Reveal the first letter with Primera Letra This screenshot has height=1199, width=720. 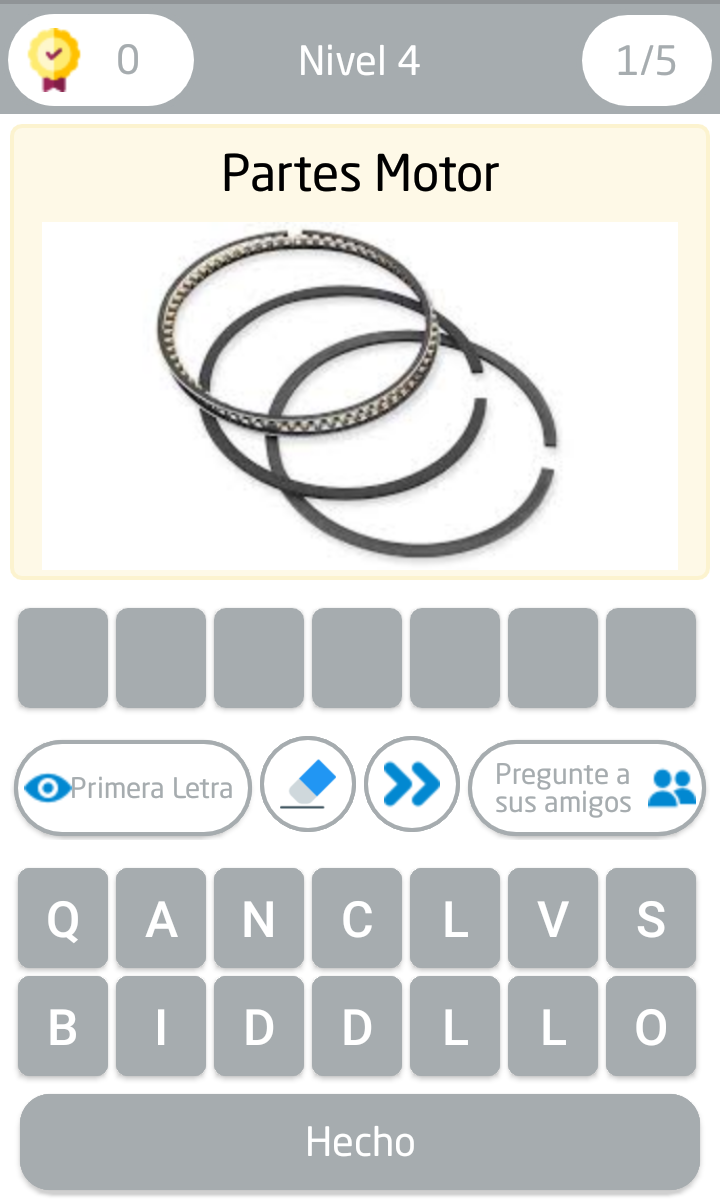(132, 787)
